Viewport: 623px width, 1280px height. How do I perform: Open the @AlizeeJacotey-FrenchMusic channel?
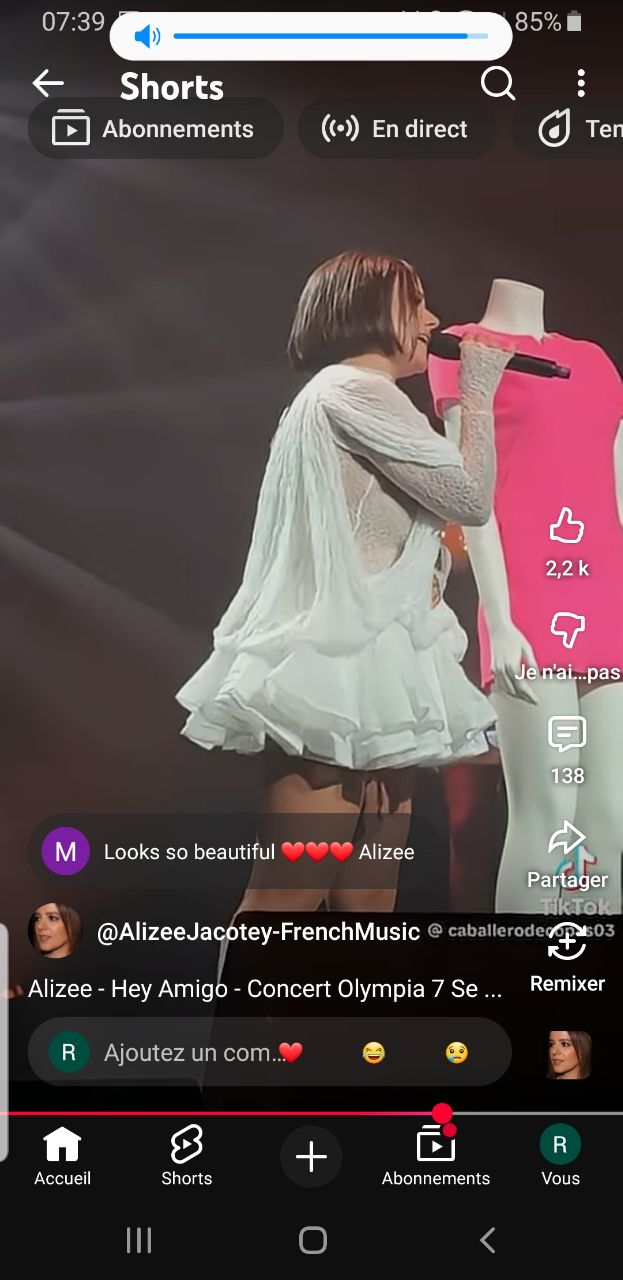258,932
